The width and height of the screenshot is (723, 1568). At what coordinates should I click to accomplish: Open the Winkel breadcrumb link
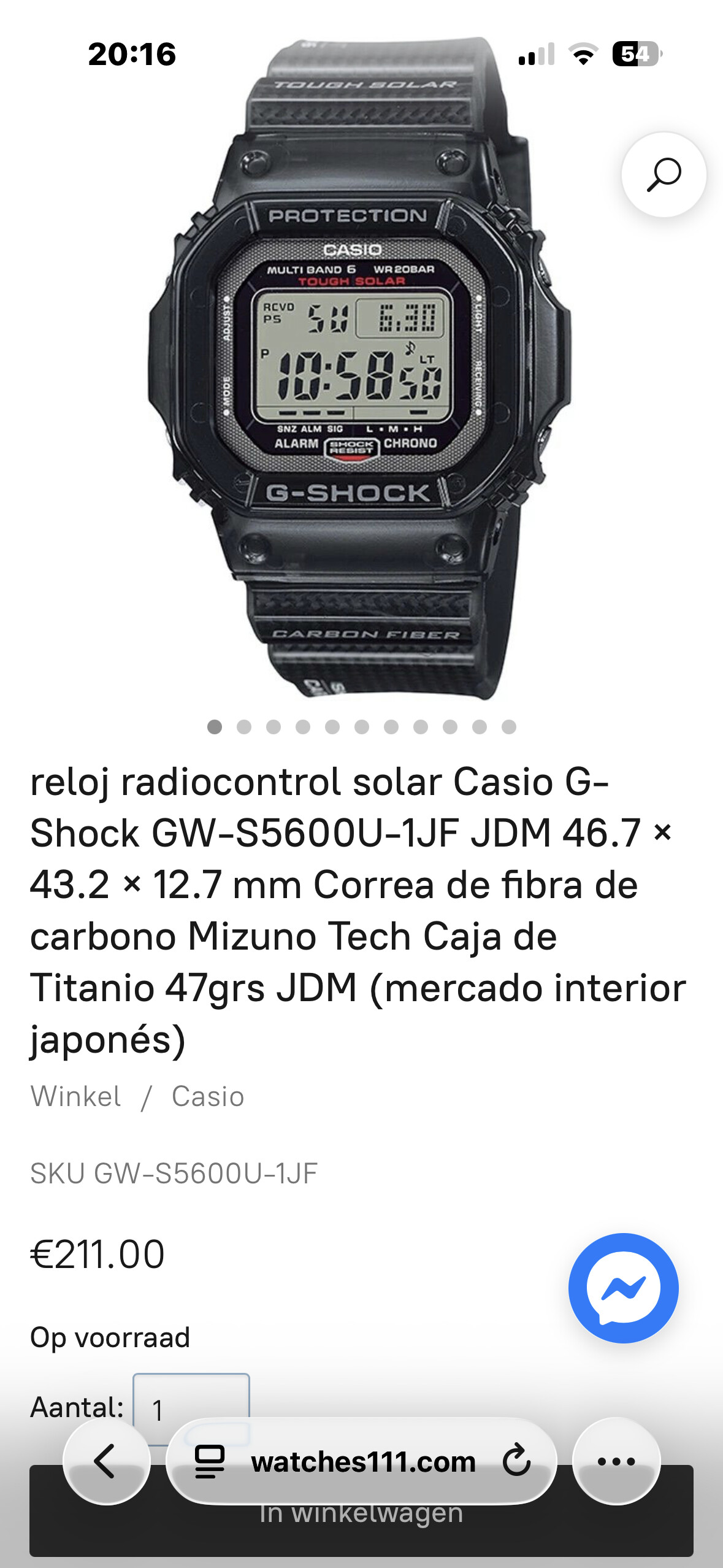click(x=76, y=1096)
